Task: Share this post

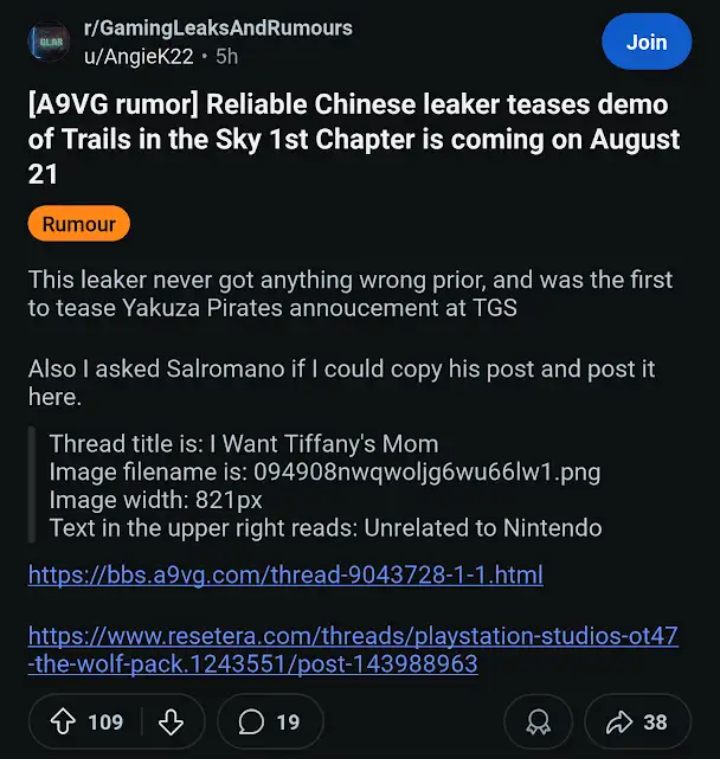Action: [x=637, y=722]
